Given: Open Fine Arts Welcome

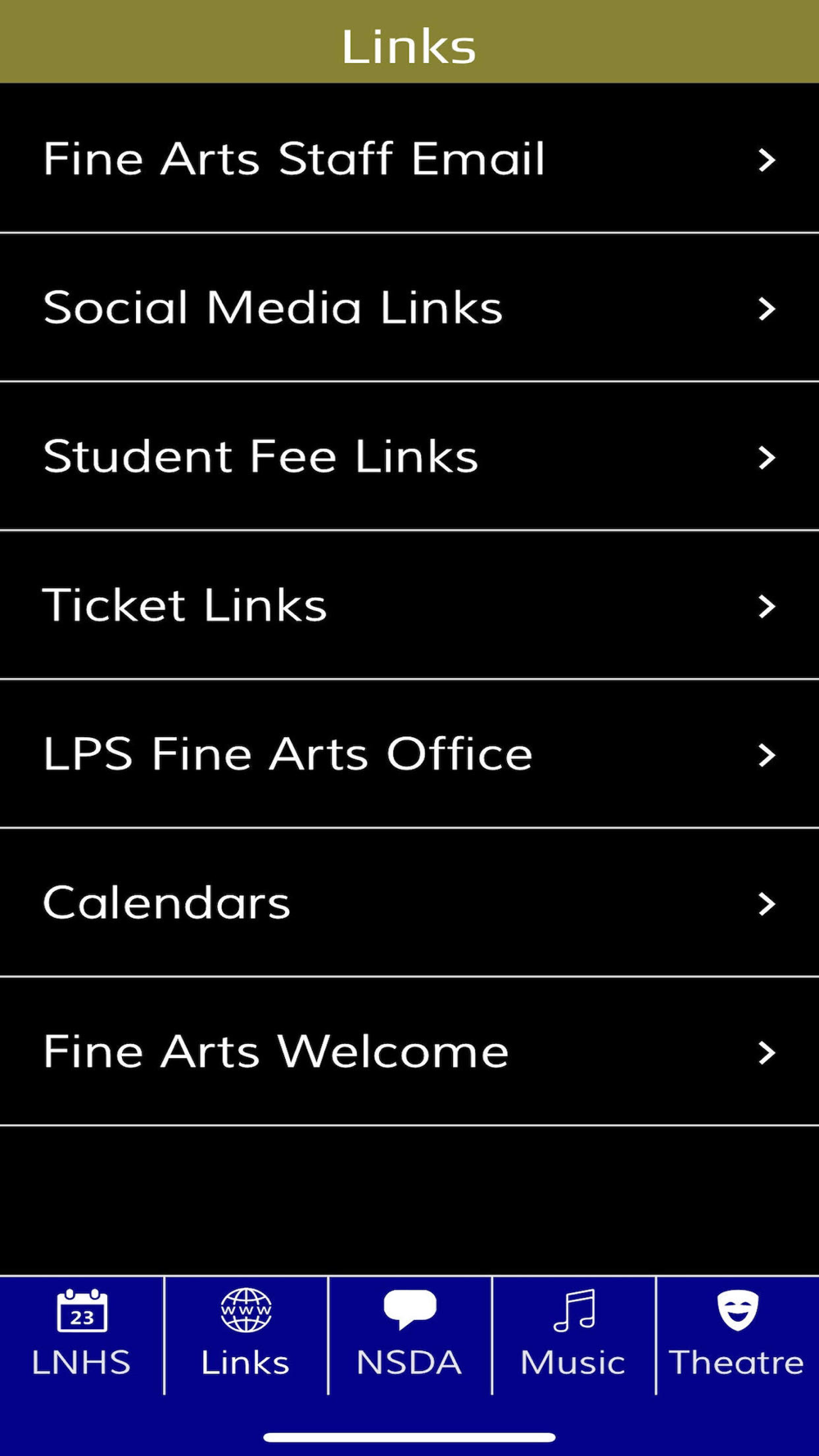Looking at the screenshot, I should click(x=409, y=1052).
